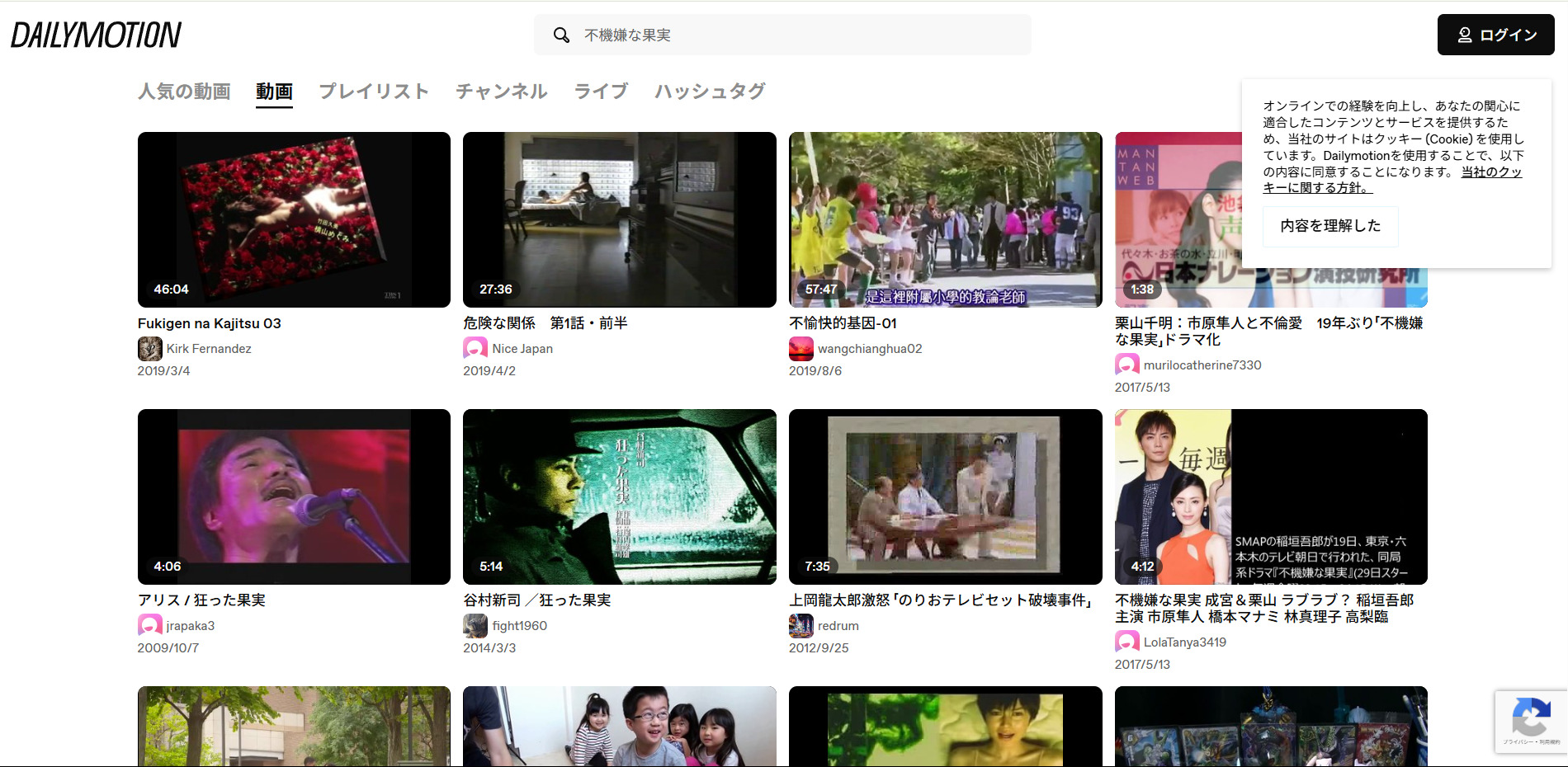Viewport: 1568px width, 767px height.
Task: Open the 不愉快的基因-01 video
Action: click(945, 219)
